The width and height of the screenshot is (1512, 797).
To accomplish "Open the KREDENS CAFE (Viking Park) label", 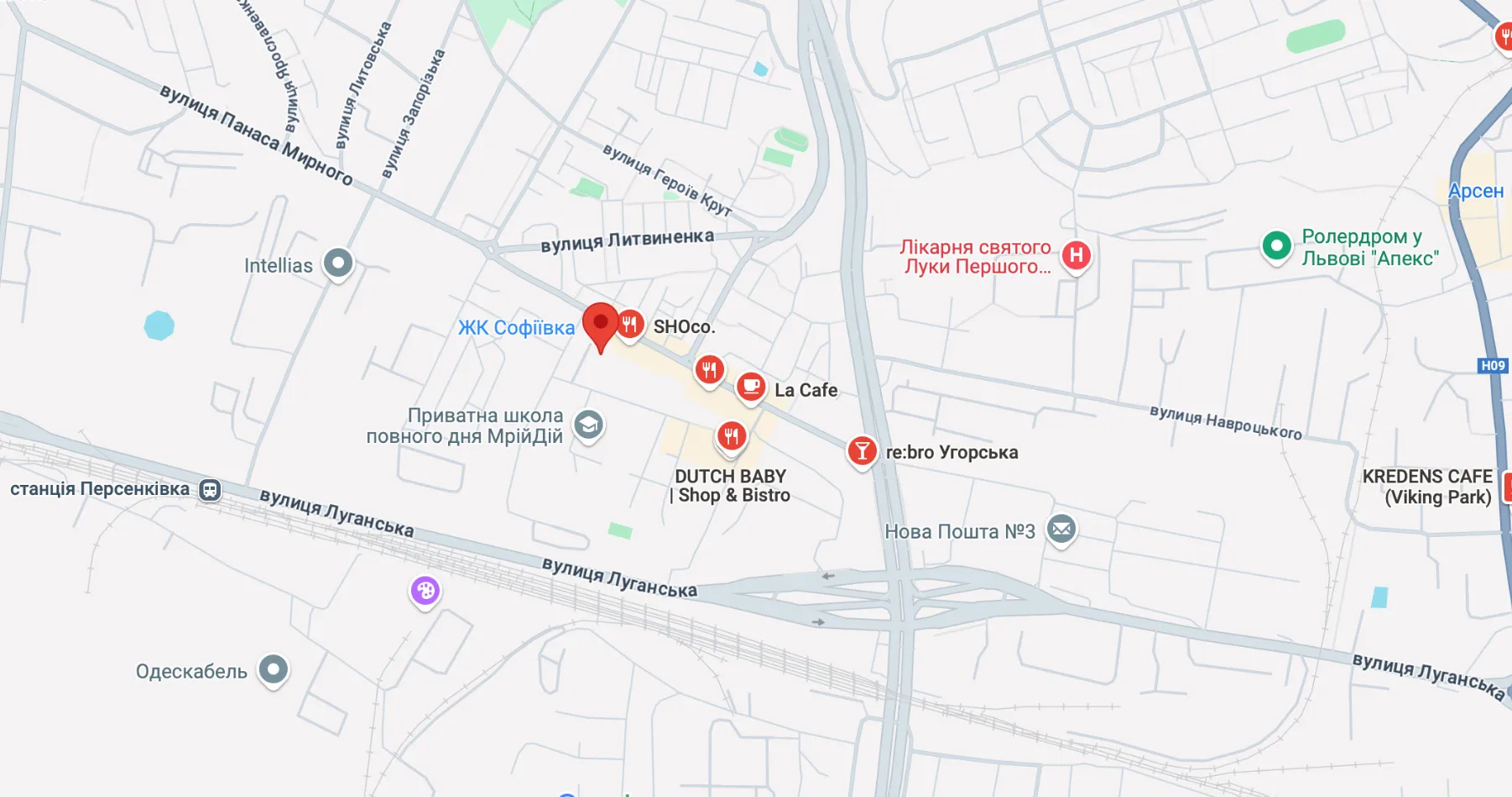I will [x=1426, y=487].
